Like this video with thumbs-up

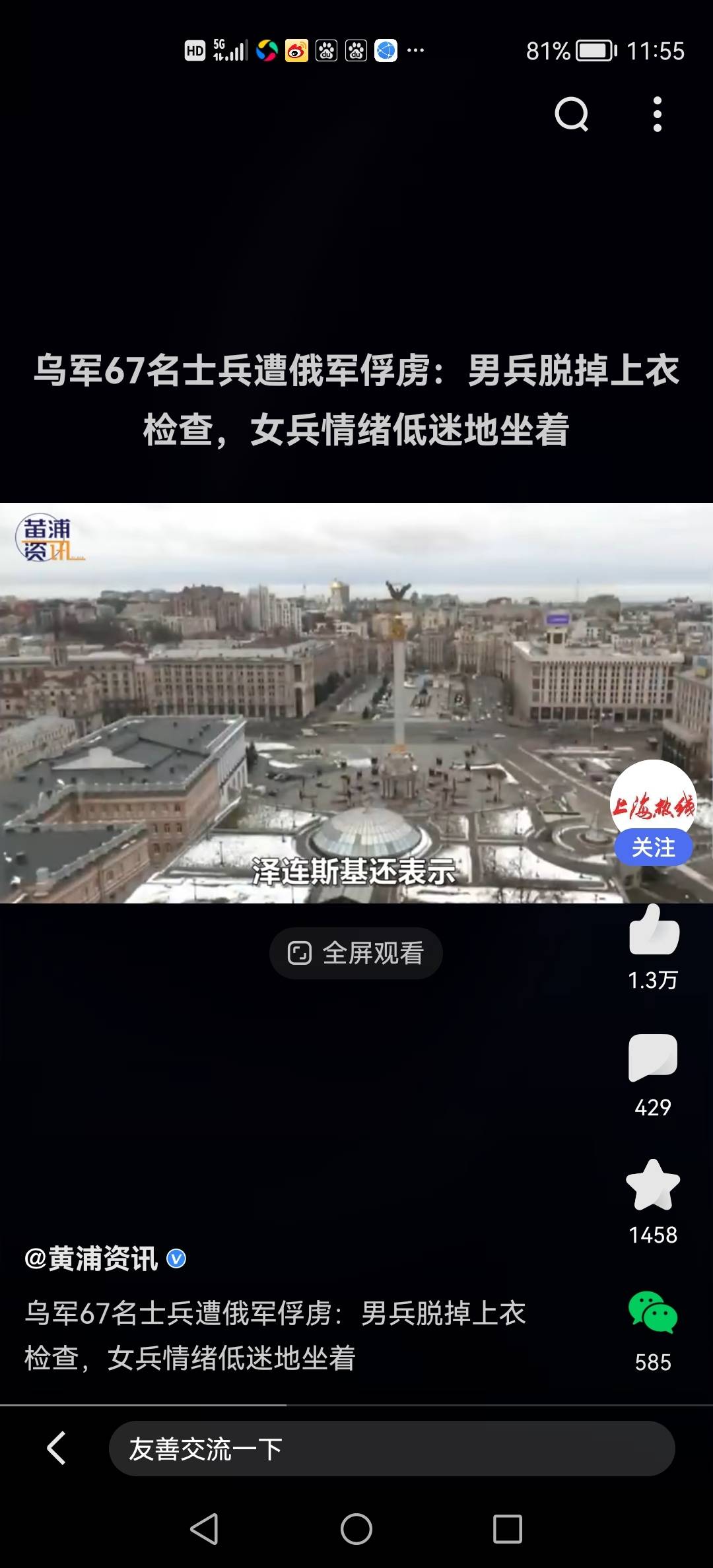tap(654, 931)
